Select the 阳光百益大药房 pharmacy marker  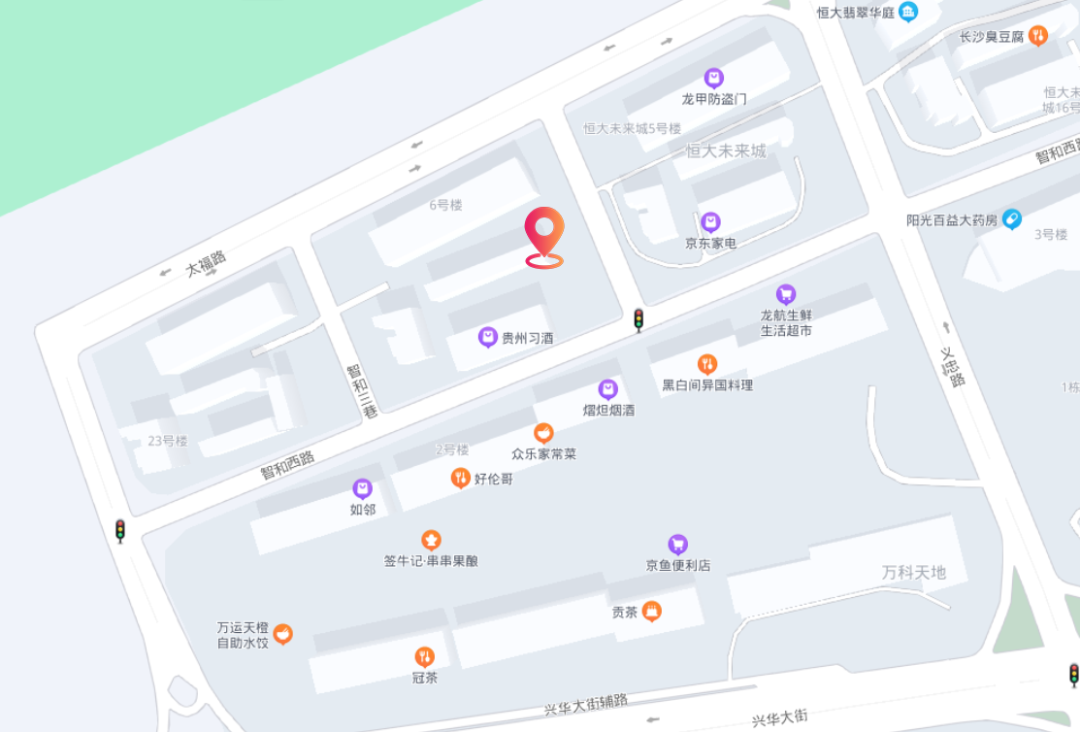click(1012, 219)
